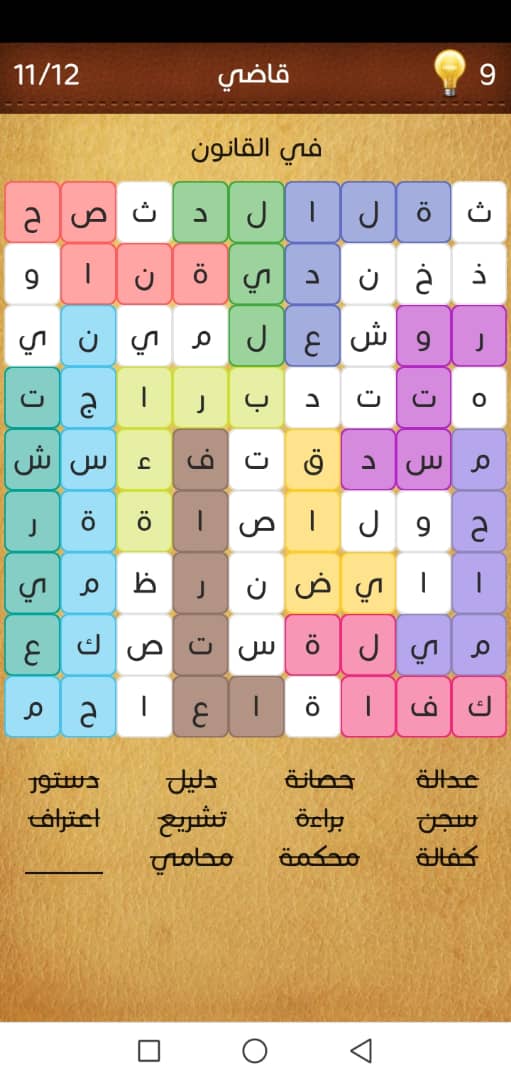The width and height of the screenshot is (511, 1080).
Task: Go back with the system back button
Action: 361,1051
